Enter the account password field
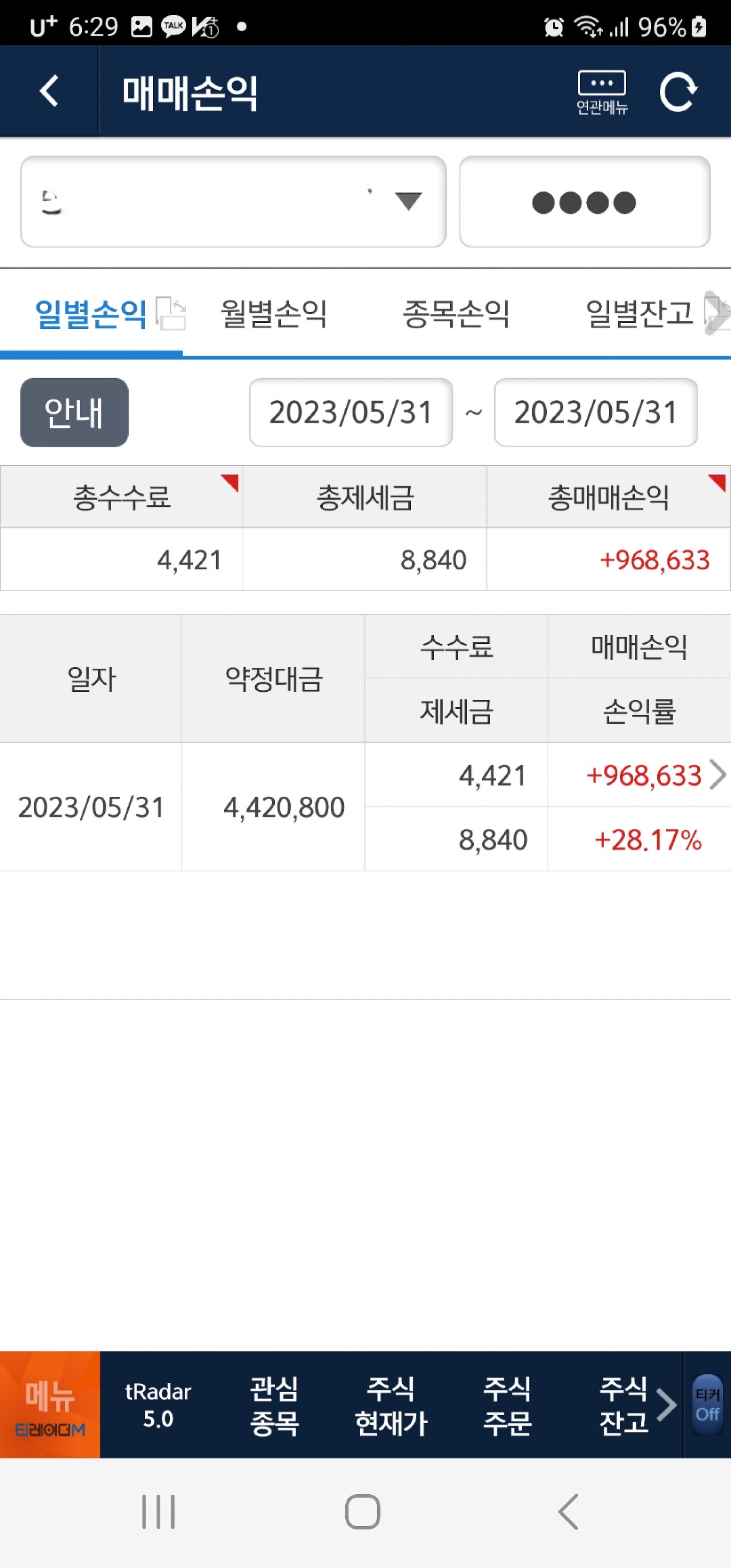Screen dimensions: 731x1568 click(x=585, y=202)
